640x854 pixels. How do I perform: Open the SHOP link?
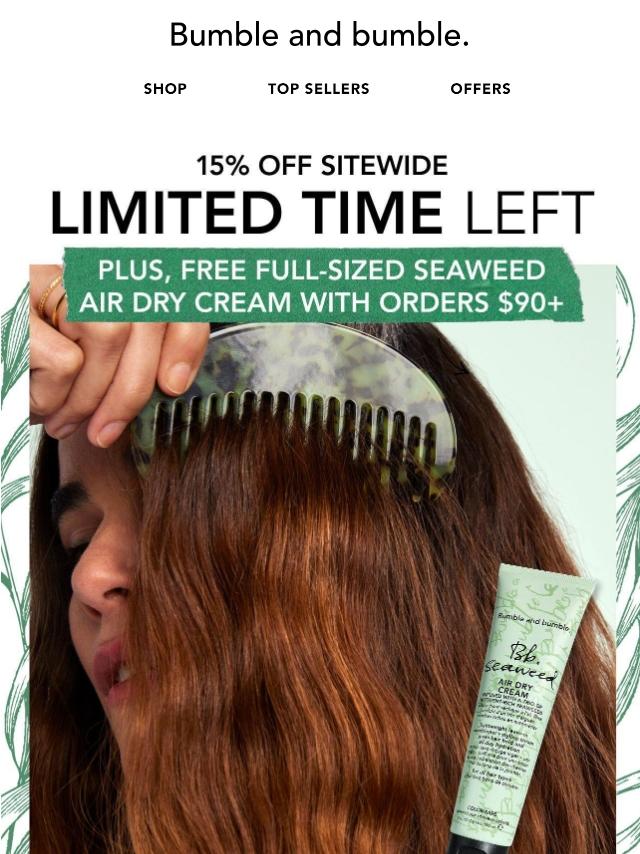(x=165, y=89)
